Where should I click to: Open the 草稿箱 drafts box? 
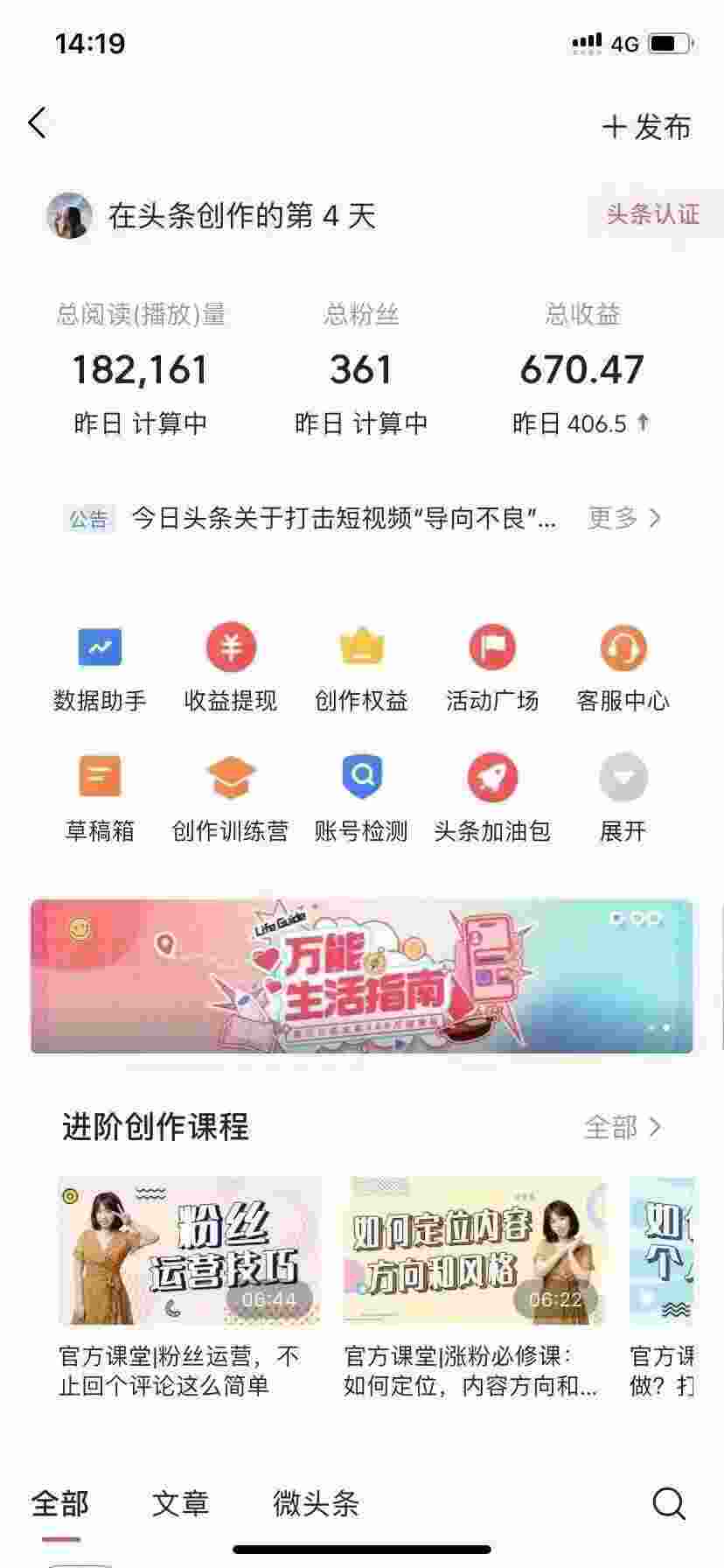100,796
